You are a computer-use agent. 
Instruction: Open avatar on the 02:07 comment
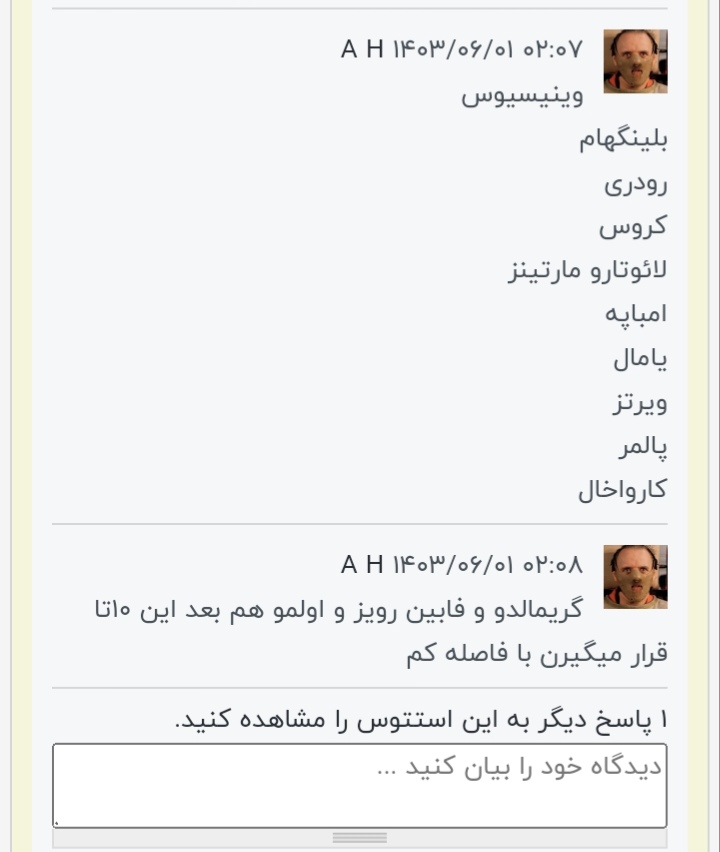(x=635, y=61)
